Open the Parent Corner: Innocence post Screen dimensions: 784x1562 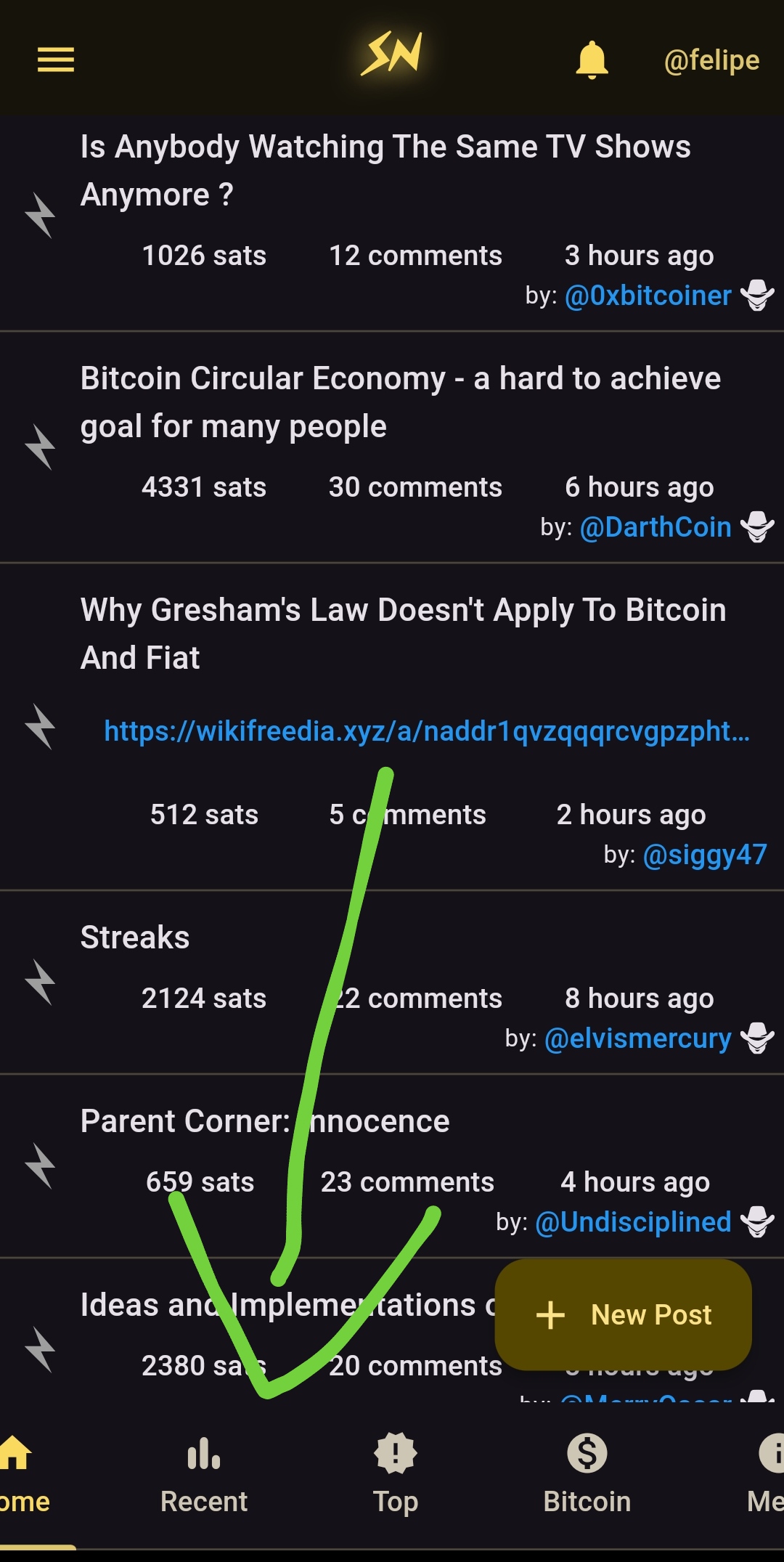265,1121
